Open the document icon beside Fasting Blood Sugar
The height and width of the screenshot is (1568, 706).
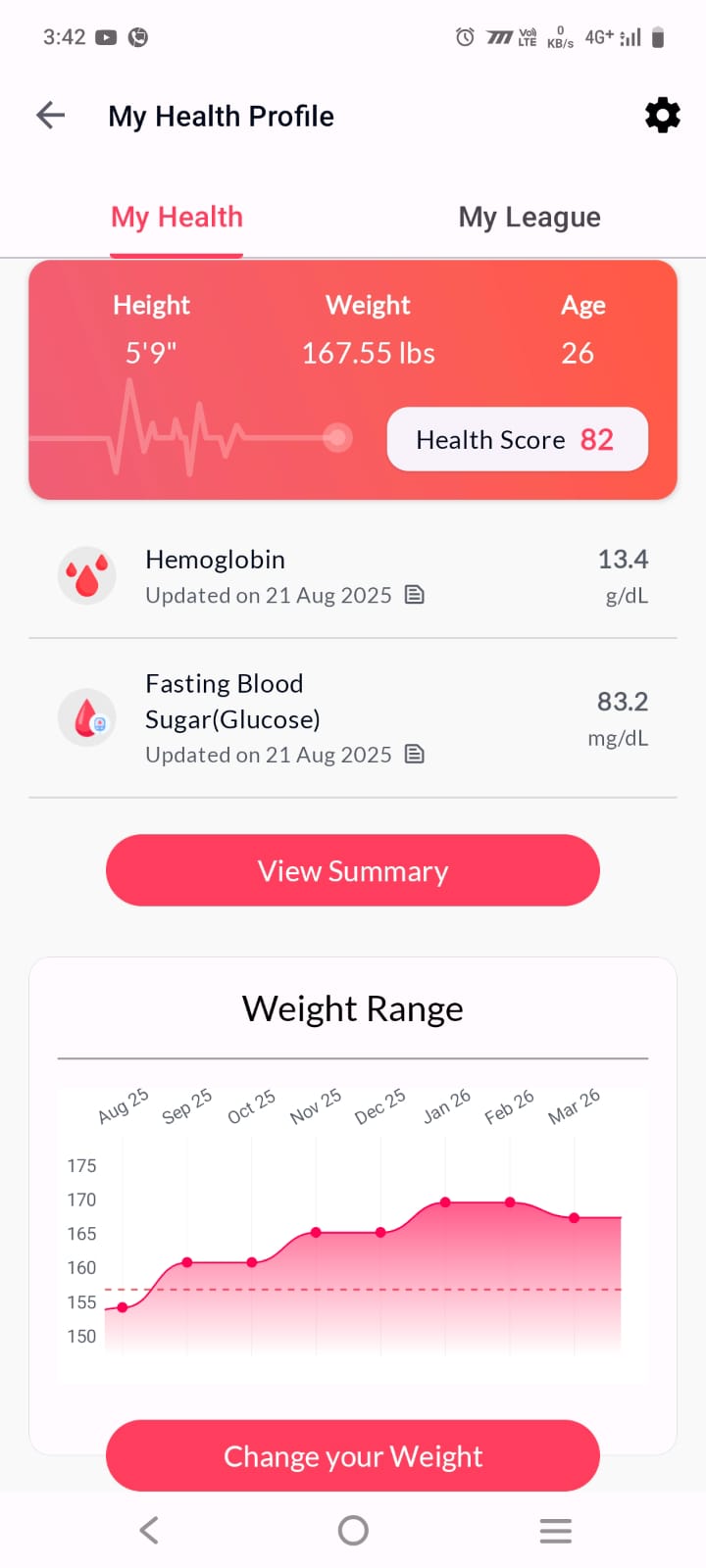(415, 754)
